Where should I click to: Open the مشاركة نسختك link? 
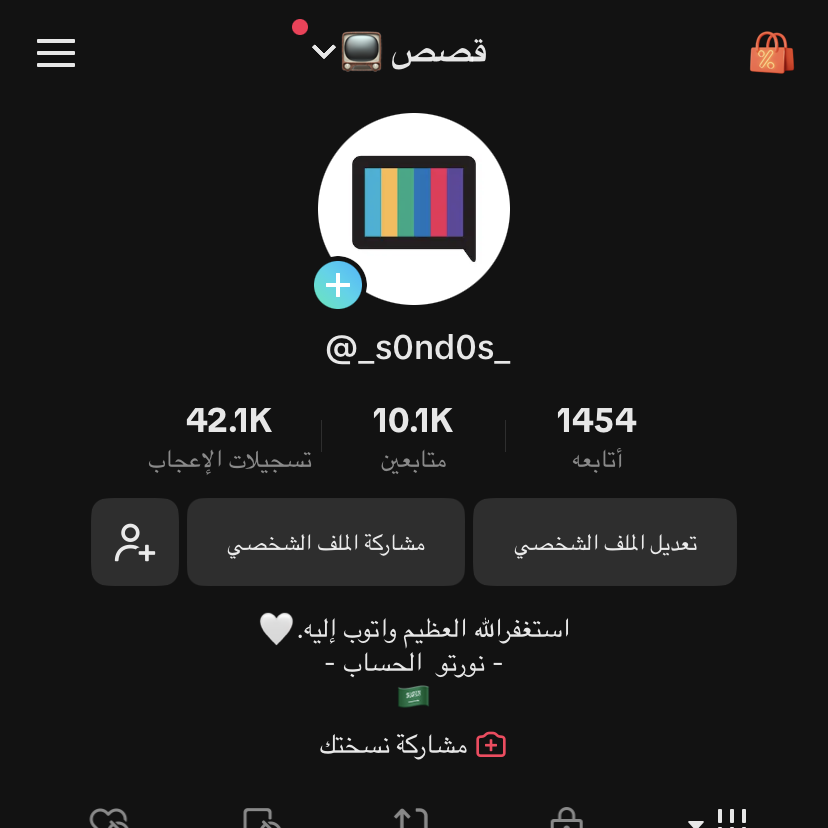(413, 745)
